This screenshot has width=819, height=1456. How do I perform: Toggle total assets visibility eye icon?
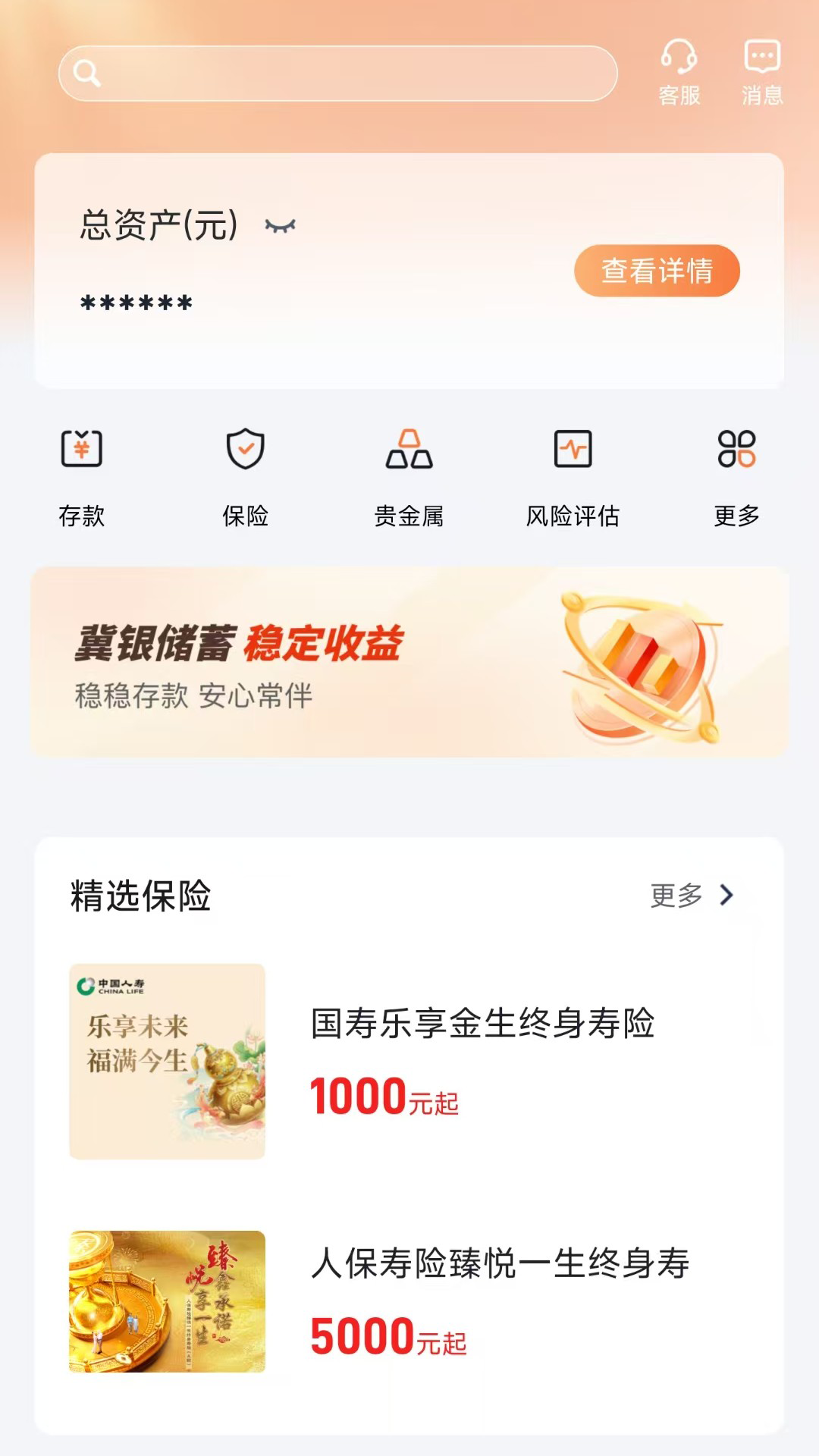pos(280,226)
